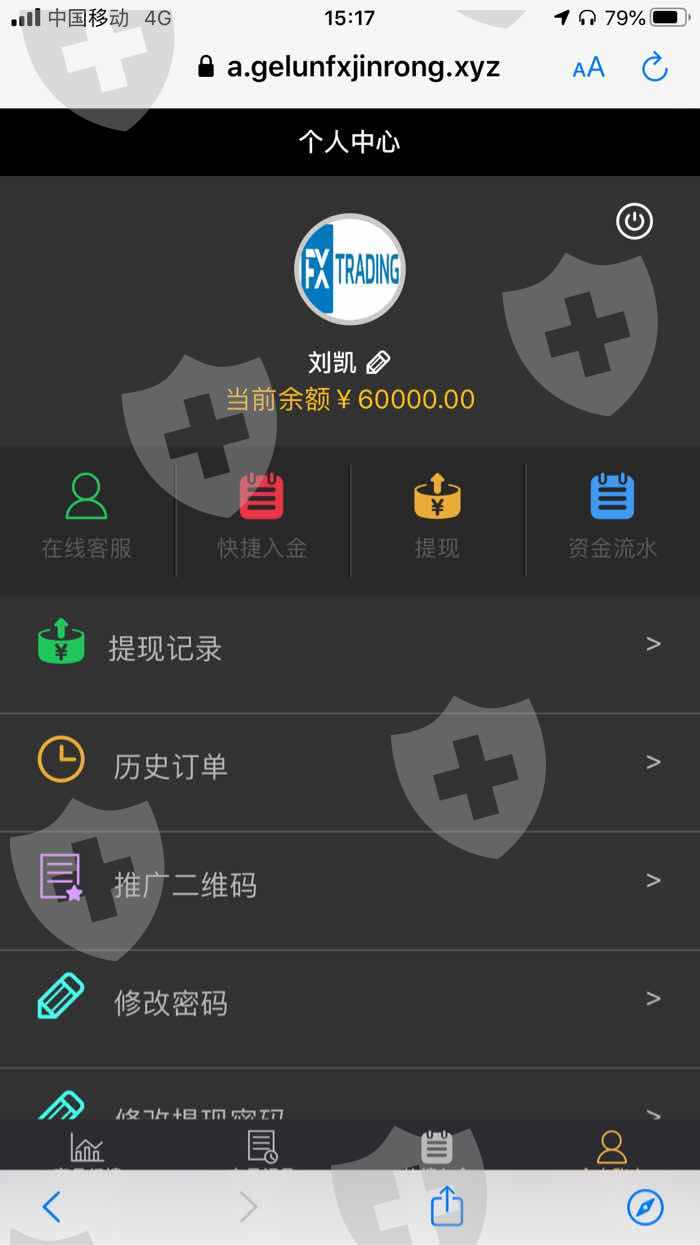Screen dimensions: 700x1245
Task: Tap the Safari compass icon
Action: tap(645, 1207)
